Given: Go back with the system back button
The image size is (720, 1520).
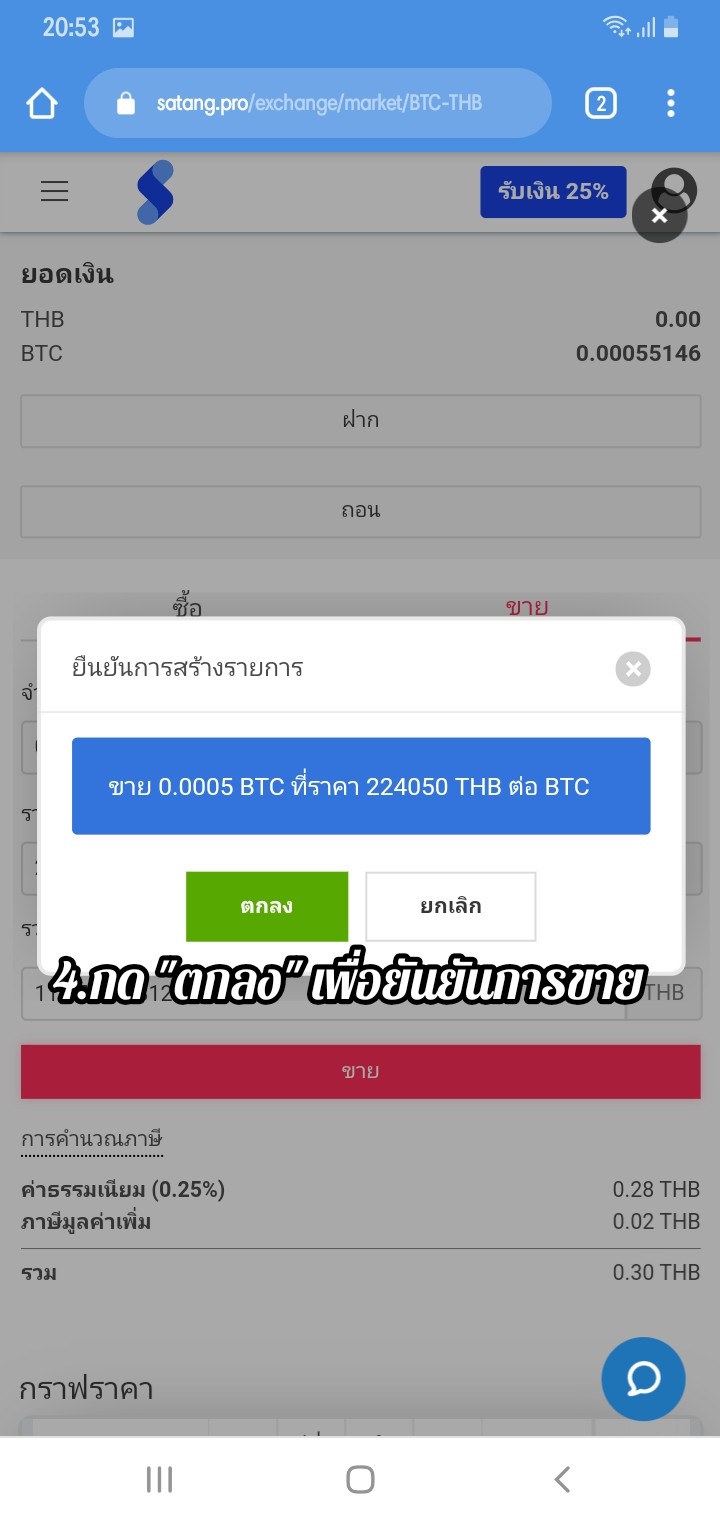Looking at the screenshot, I should pos(562,1479).
